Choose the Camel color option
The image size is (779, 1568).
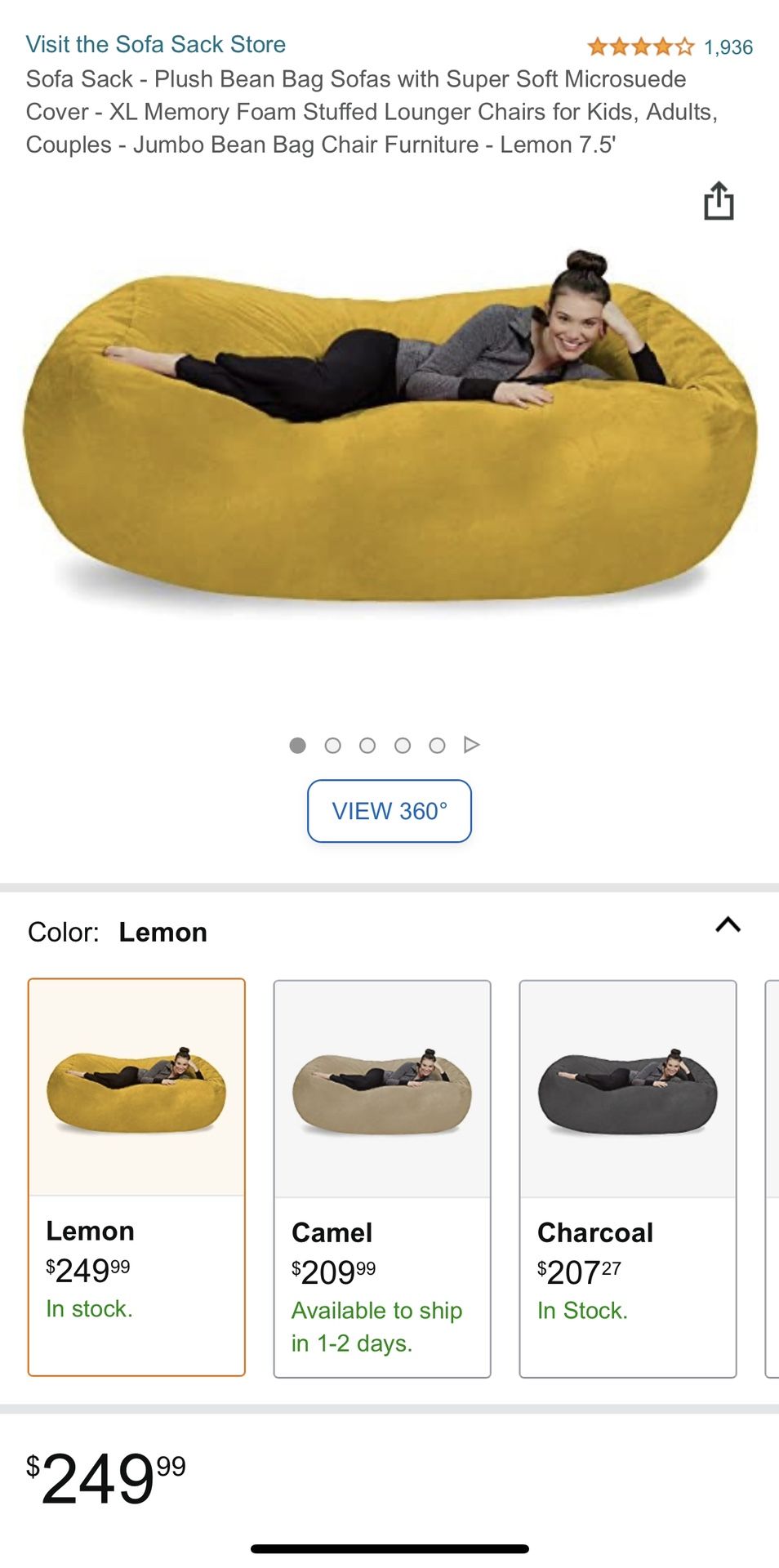(382, 1178)
